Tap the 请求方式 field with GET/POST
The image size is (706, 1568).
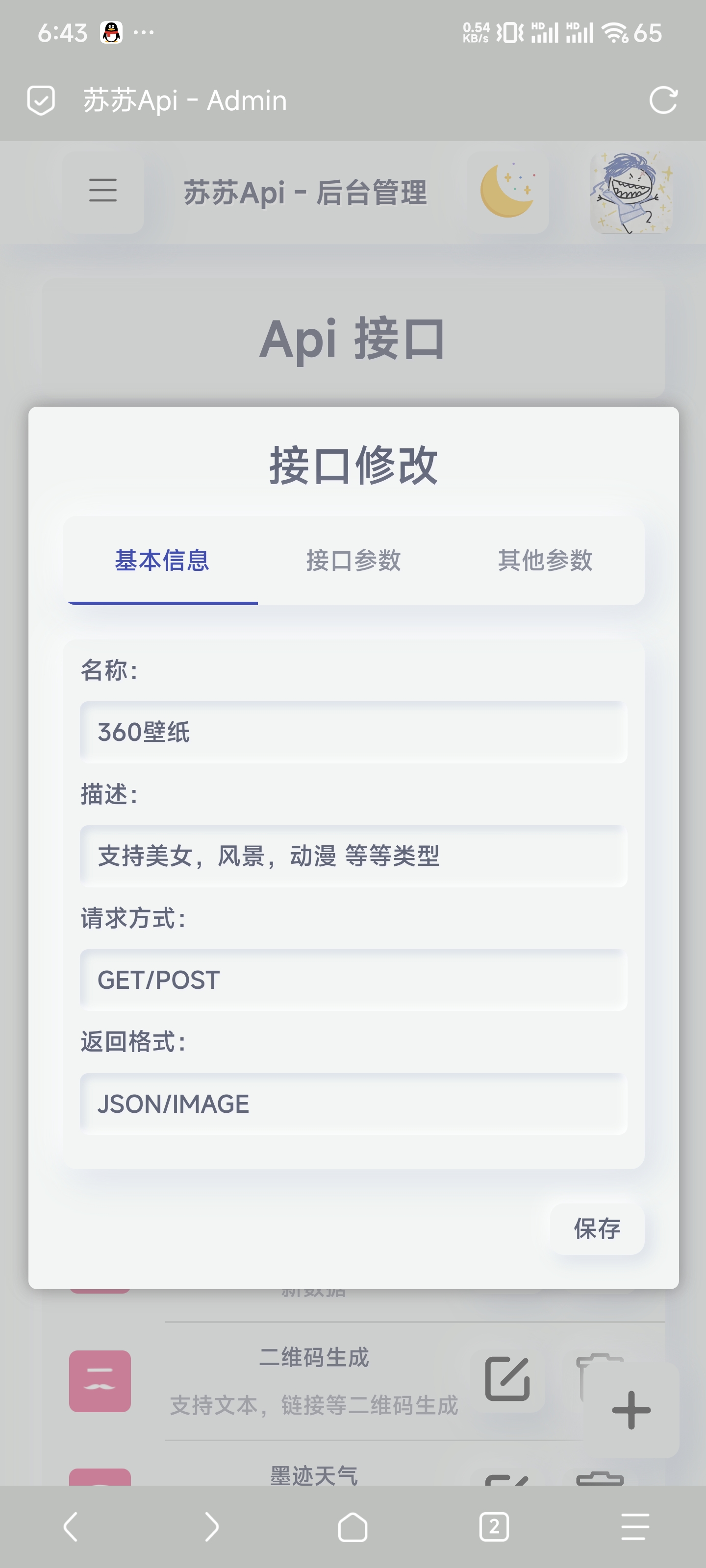(353, 980)
